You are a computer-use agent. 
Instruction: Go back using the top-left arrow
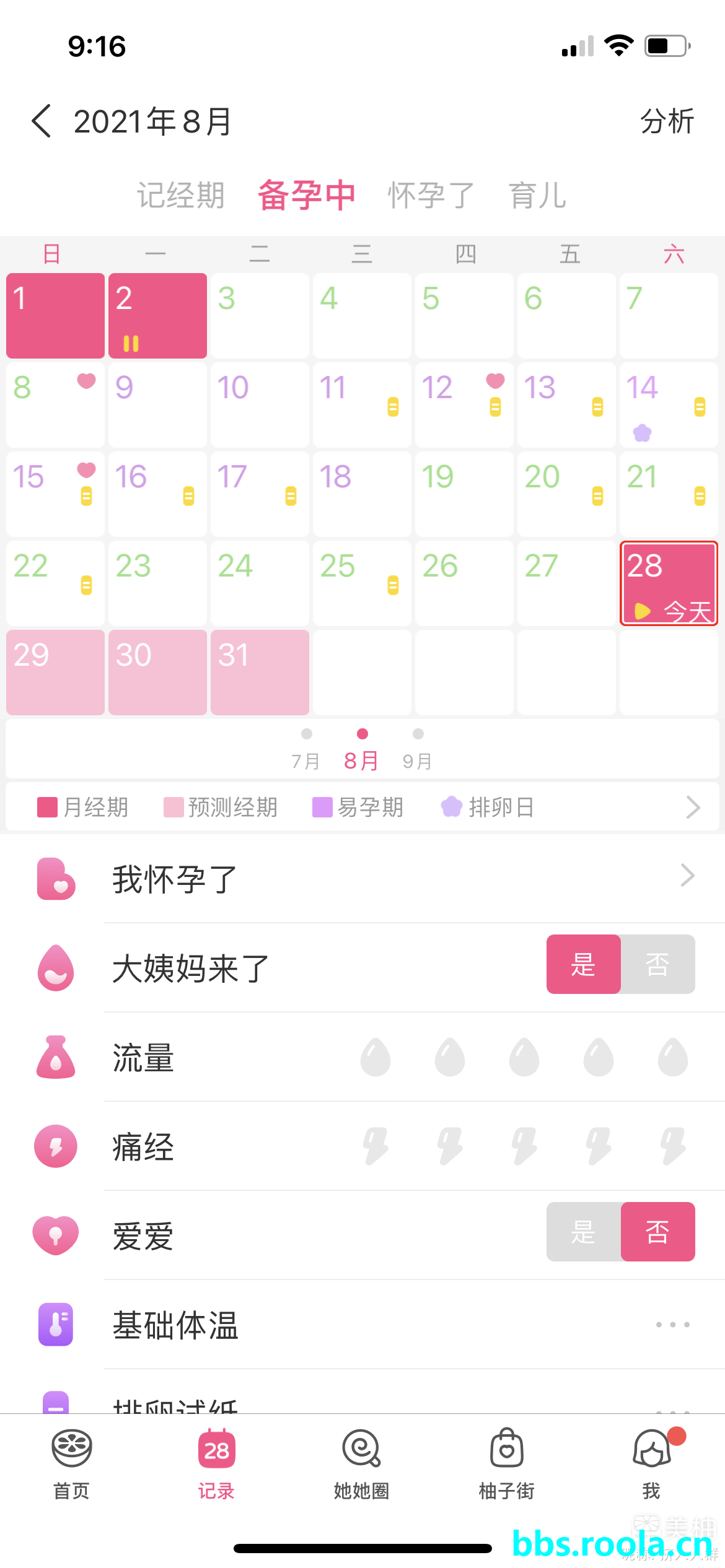[42, 121]
